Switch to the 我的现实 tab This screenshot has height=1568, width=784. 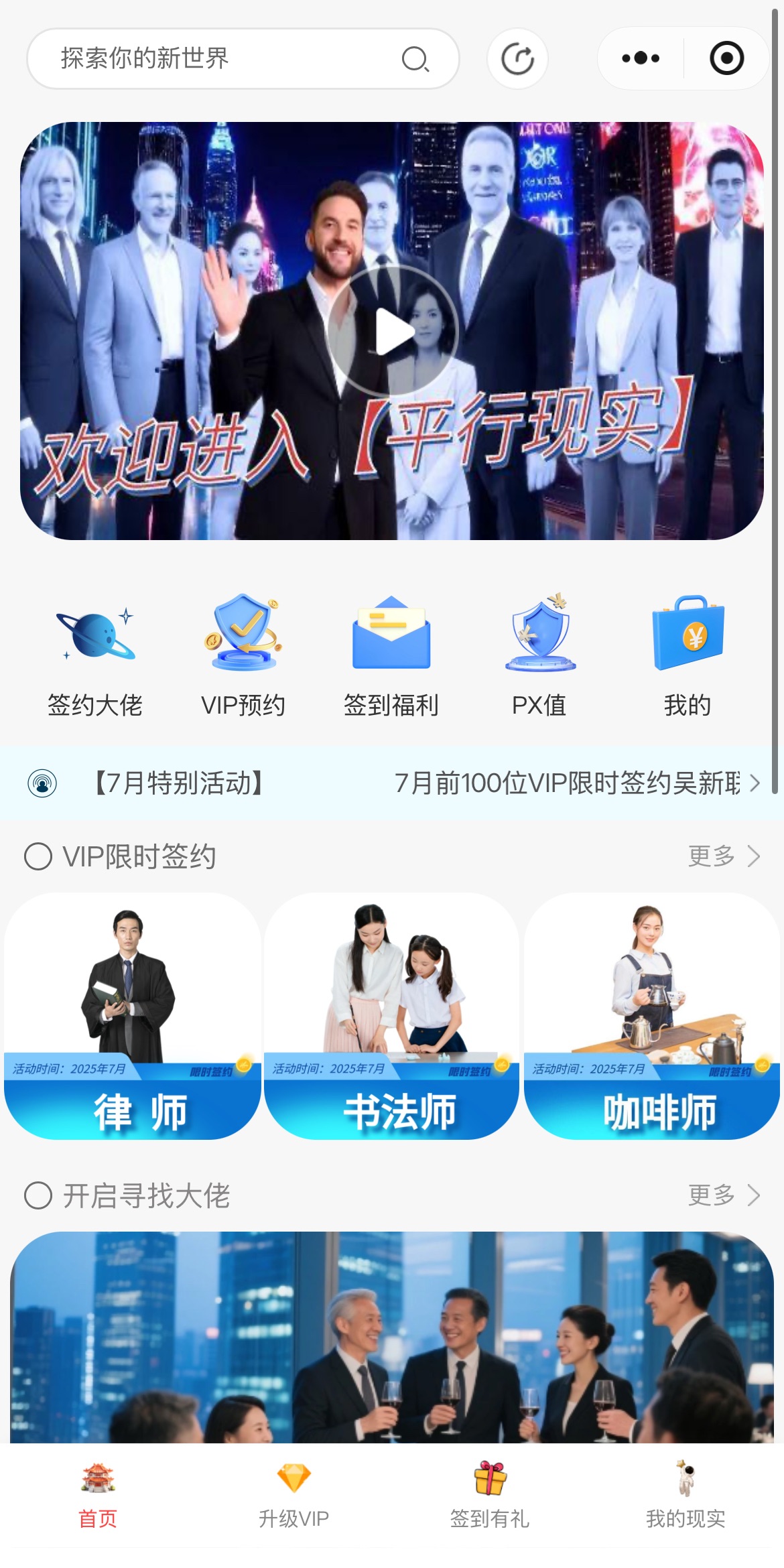(x=685, y=1496)
